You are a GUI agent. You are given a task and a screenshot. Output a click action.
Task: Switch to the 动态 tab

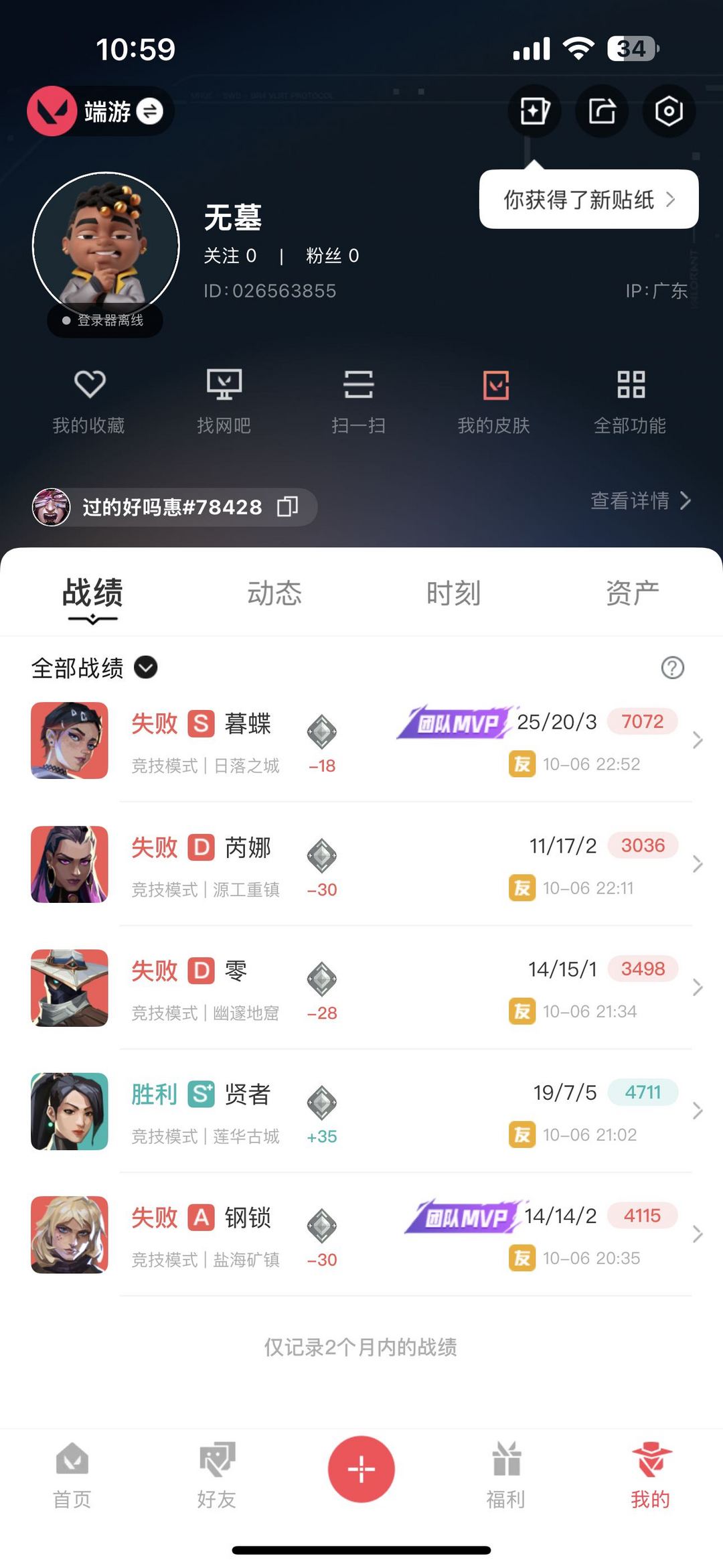click(x=274, y=593)
